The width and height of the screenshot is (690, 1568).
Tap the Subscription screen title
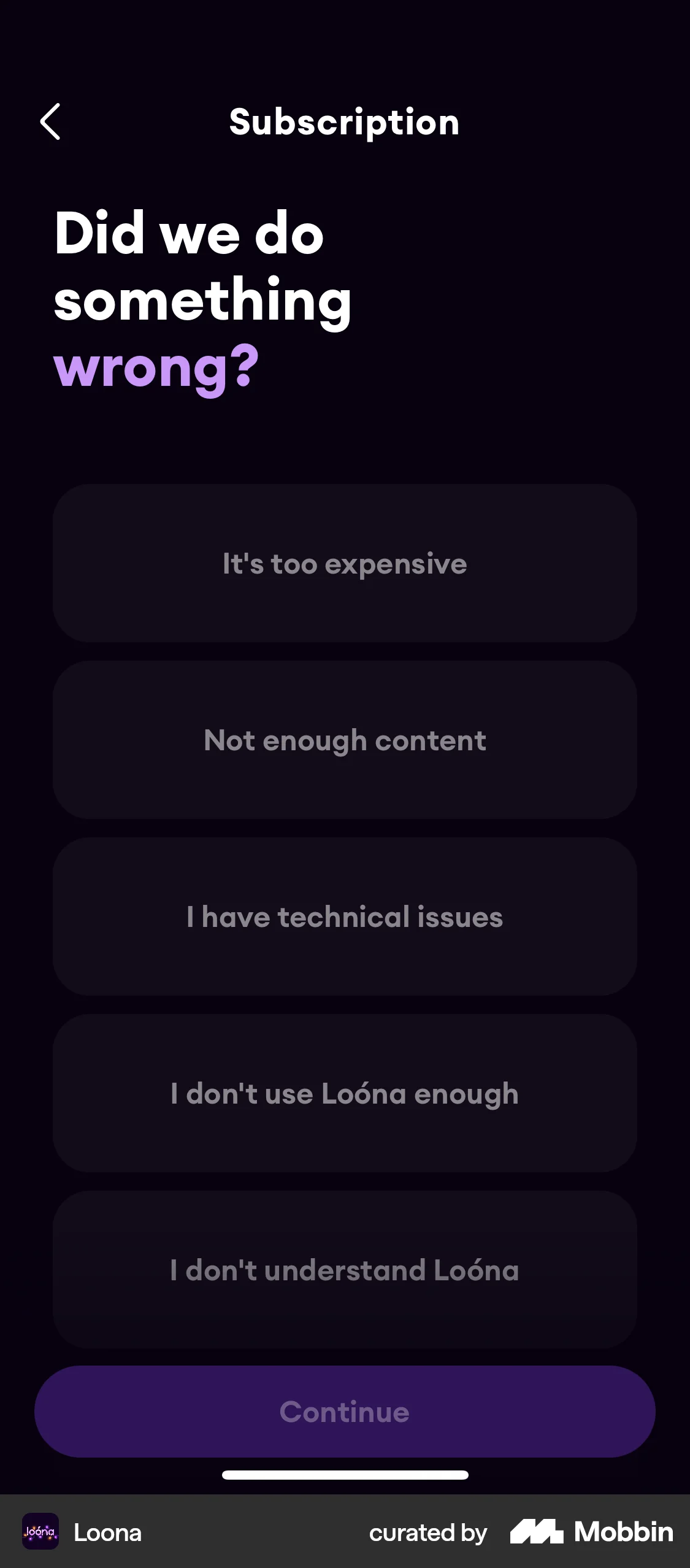[345, 122]
